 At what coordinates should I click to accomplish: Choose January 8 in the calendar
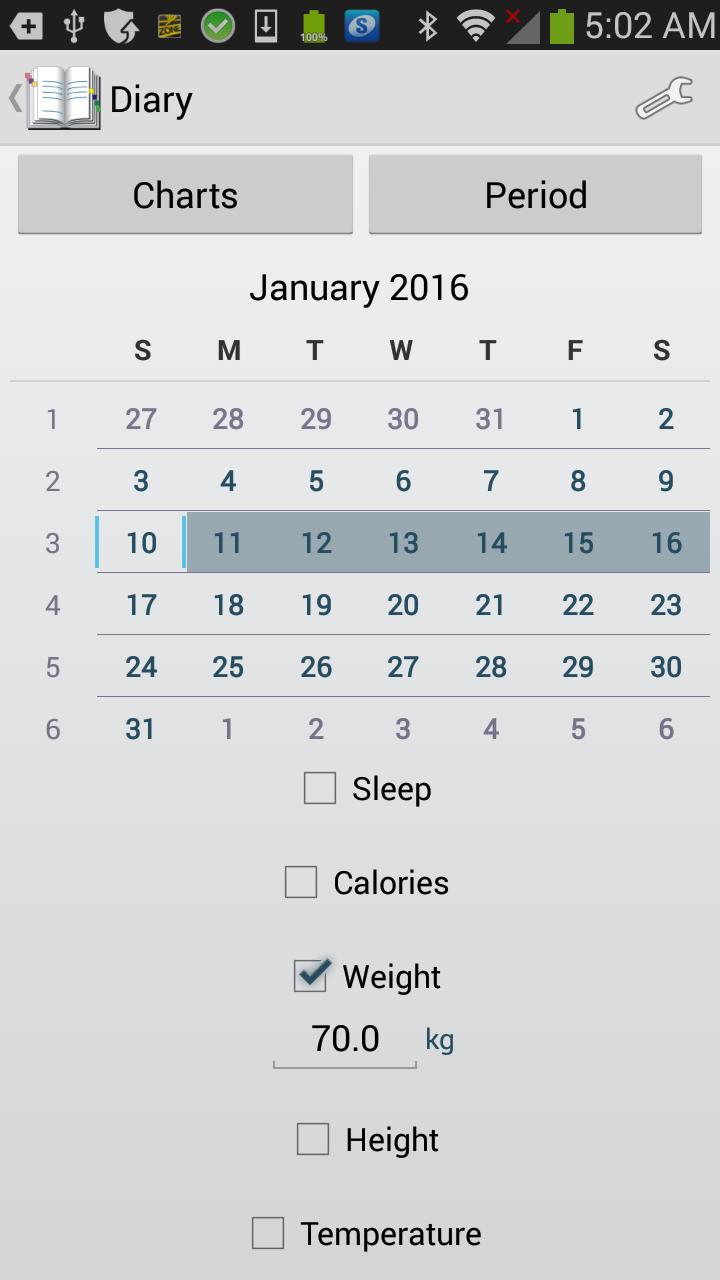tap(577, 481)
